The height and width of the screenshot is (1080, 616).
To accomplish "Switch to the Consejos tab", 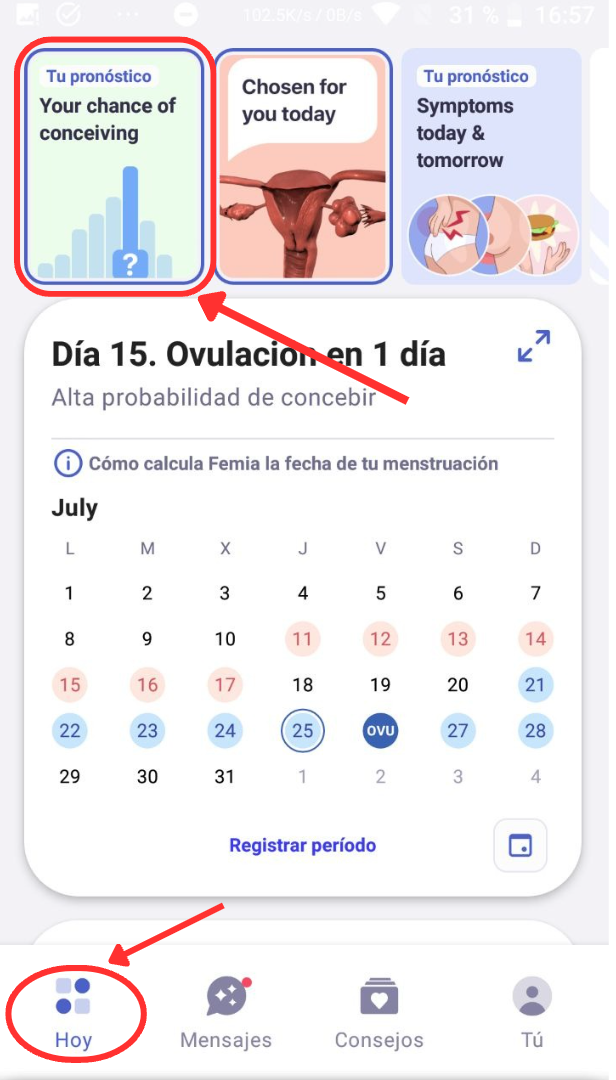I will (x=379, y=1012).
